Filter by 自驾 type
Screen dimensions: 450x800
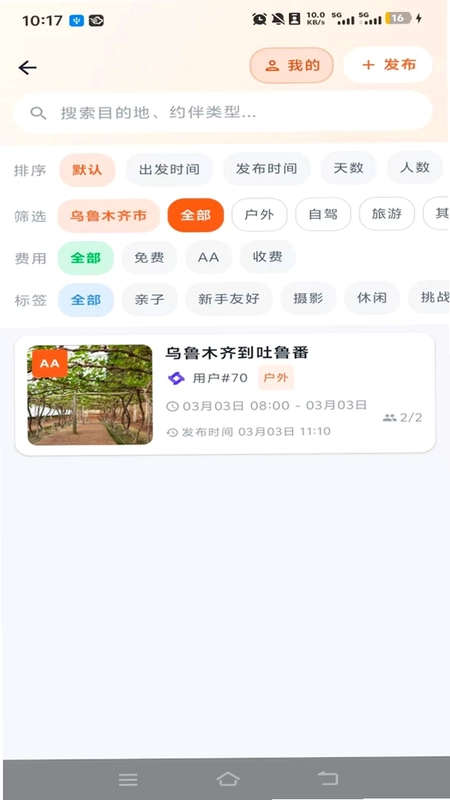pos(323,214)
